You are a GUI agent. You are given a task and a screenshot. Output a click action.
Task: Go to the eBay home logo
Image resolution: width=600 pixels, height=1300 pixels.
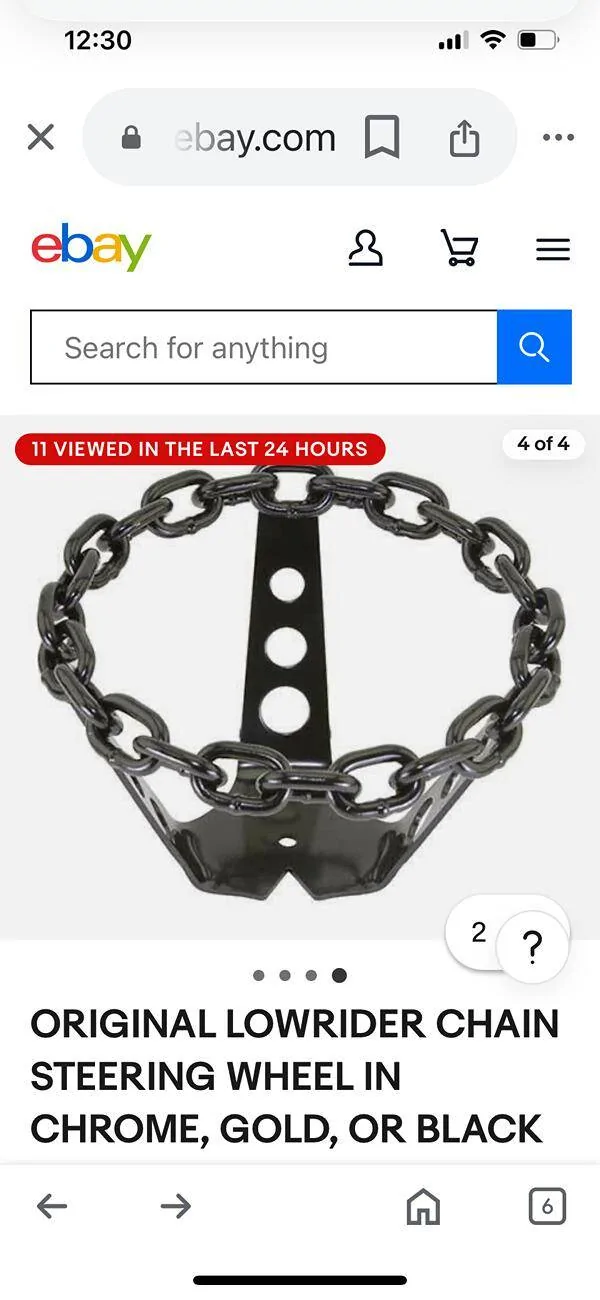point(91,247)
